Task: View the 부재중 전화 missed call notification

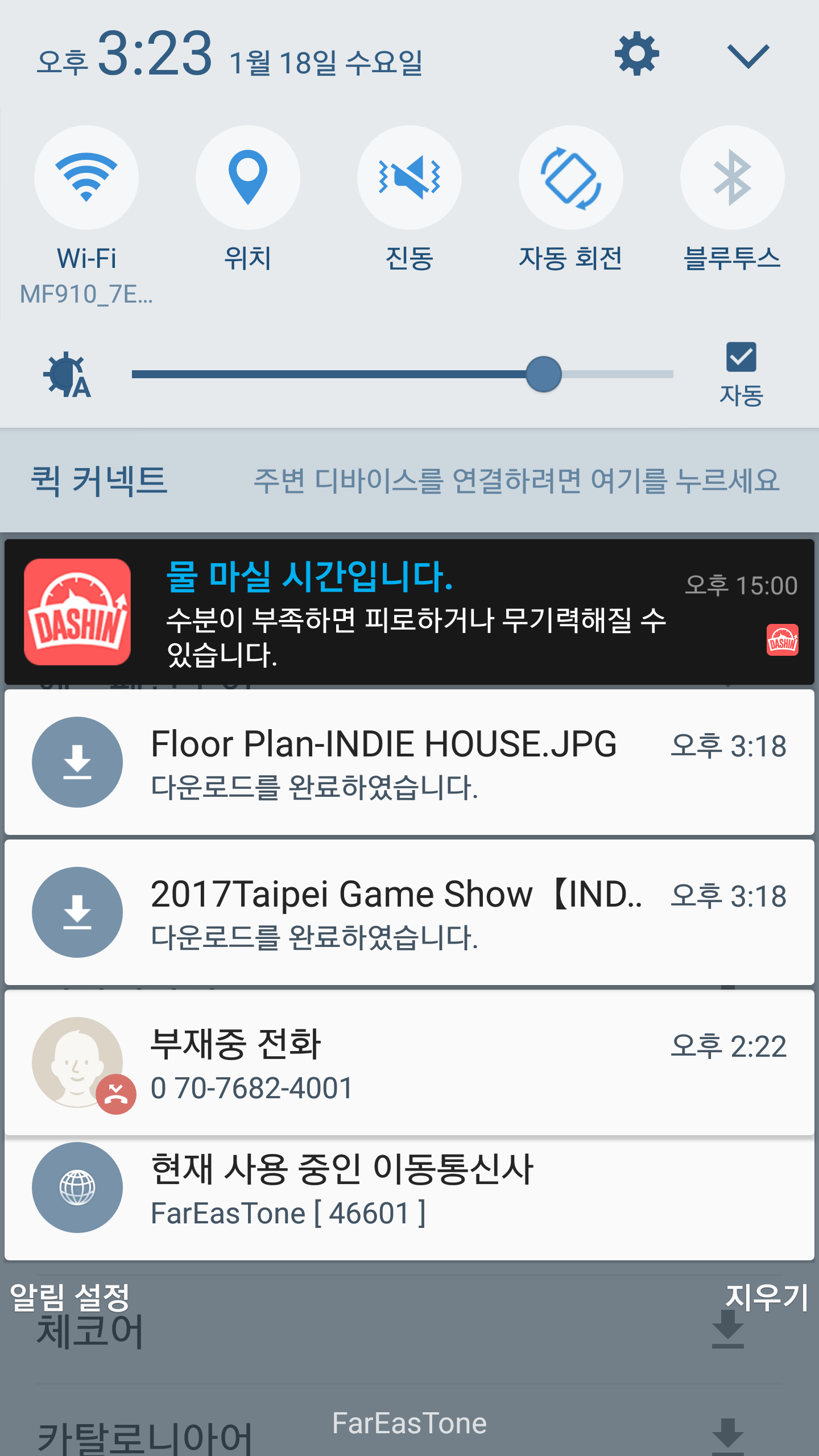Action: pyautogui.click(x=409, y=1064)
